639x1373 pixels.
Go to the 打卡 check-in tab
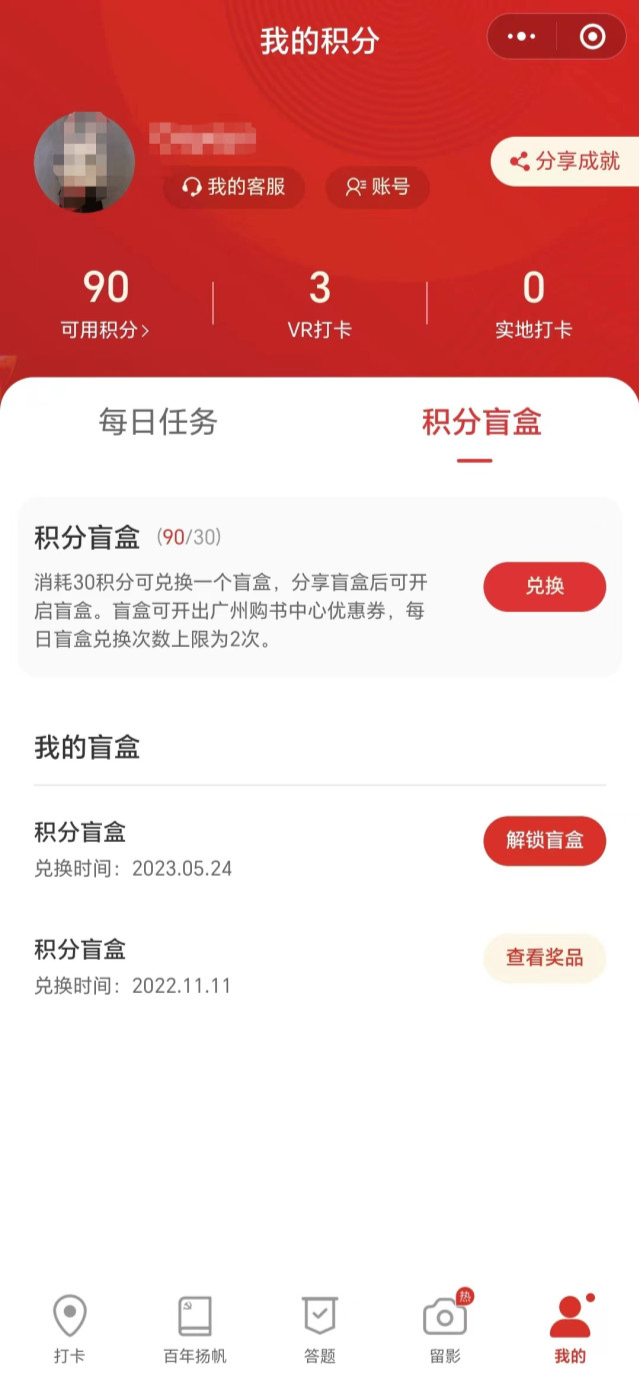[69, 1328]
